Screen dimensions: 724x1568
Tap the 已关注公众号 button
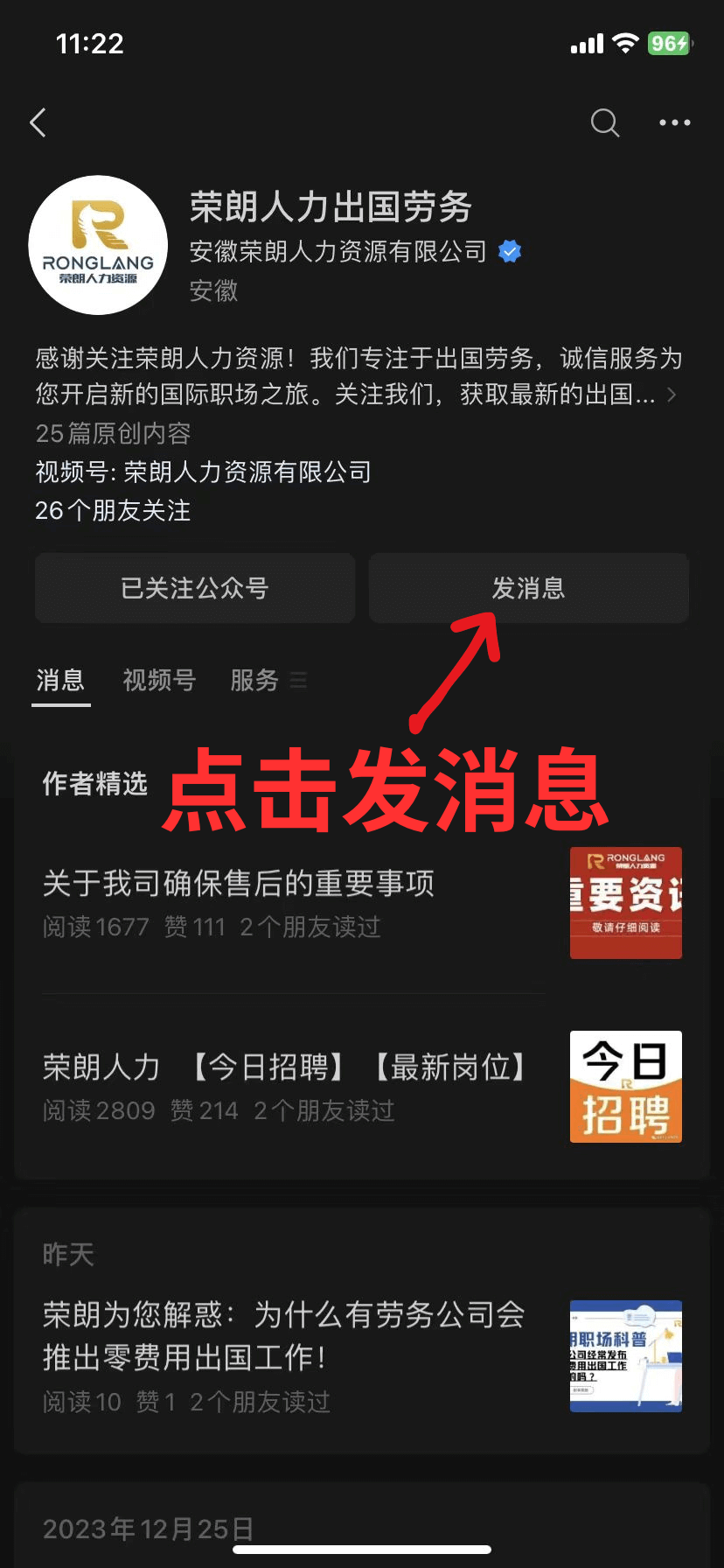[195, 588]
